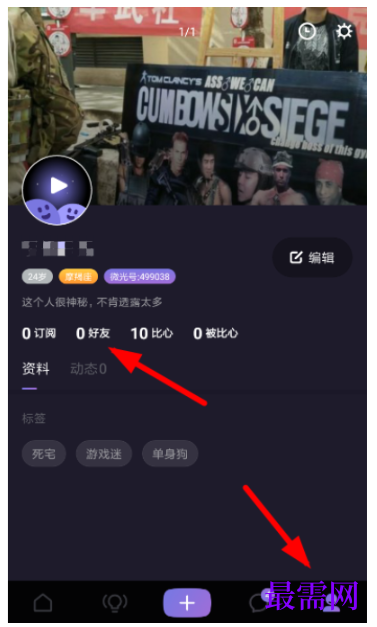View the 10 比心 list
377x627 pixels.
click(x=152, y=333)
